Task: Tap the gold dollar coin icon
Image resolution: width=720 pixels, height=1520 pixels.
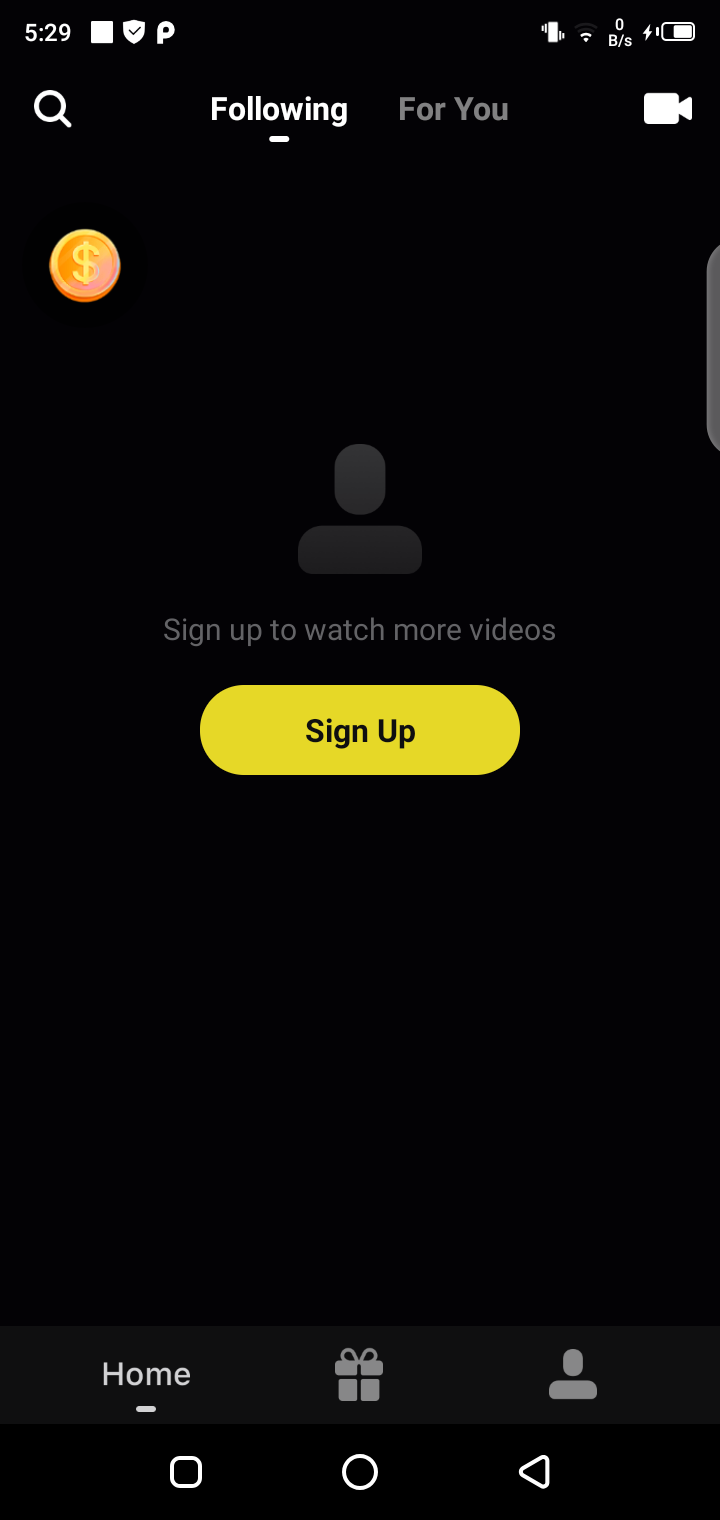Action: (85, 265)
